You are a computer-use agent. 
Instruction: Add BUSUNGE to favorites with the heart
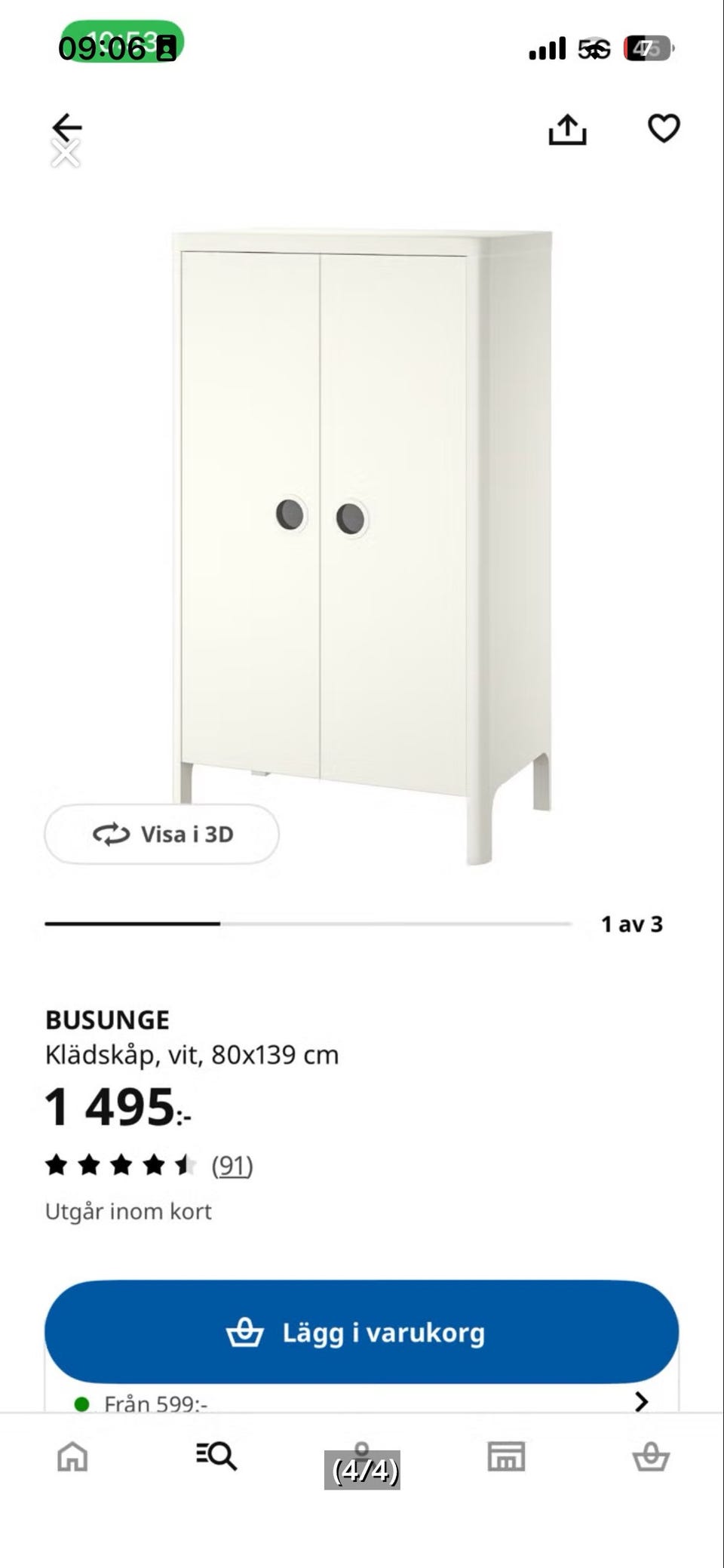click(x=663, y=130)
